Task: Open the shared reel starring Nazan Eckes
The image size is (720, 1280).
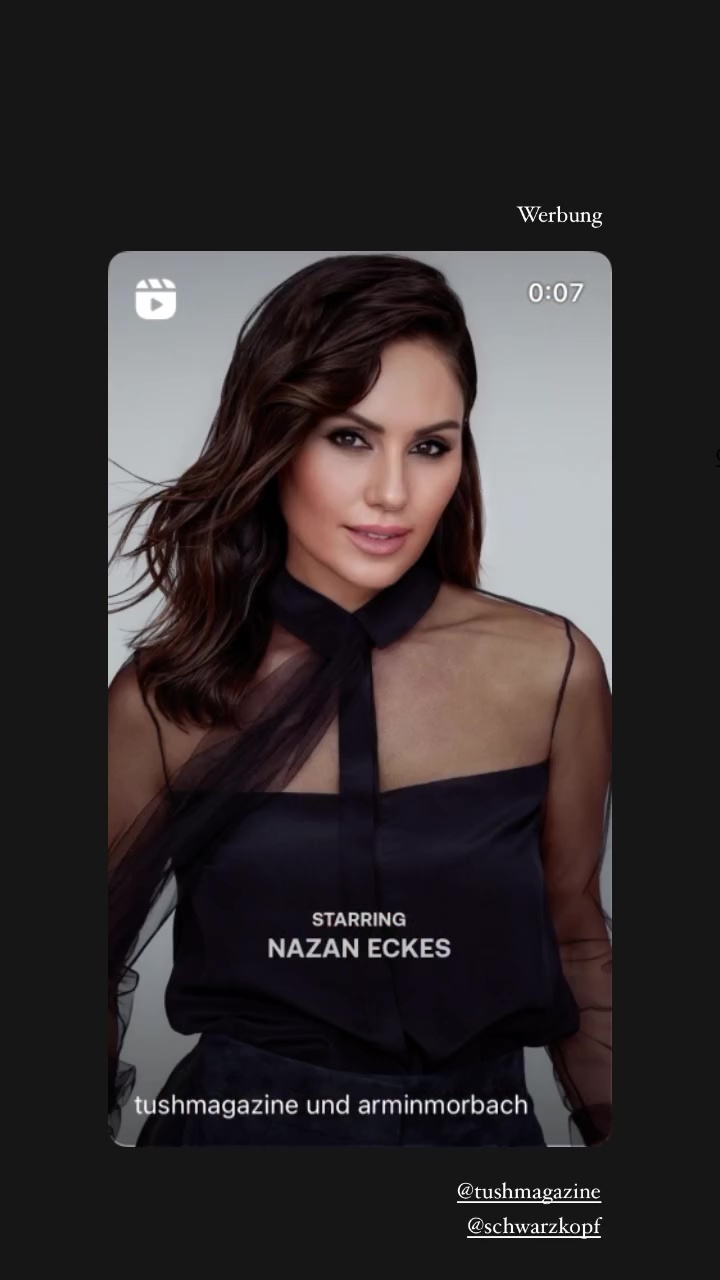Action: (x=360, y=698)
